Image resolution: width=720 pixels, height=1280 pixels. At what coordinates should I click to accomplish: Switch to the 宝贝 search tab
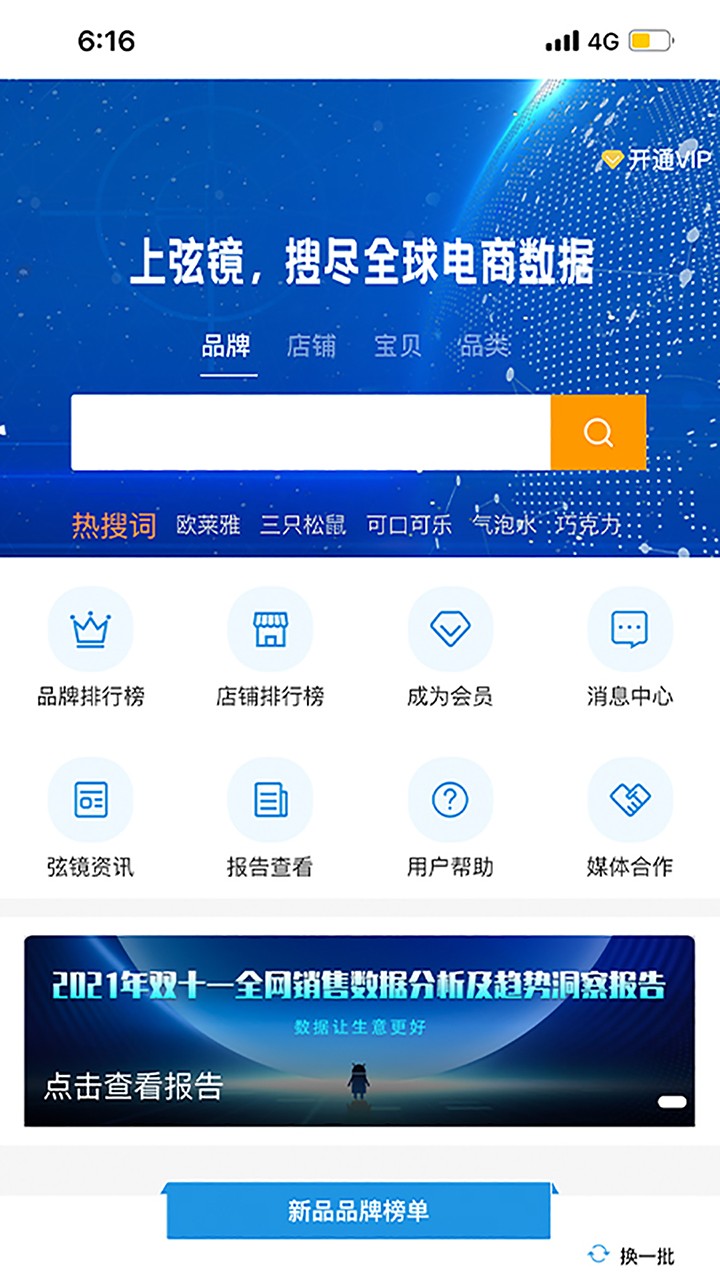point(397,346)
